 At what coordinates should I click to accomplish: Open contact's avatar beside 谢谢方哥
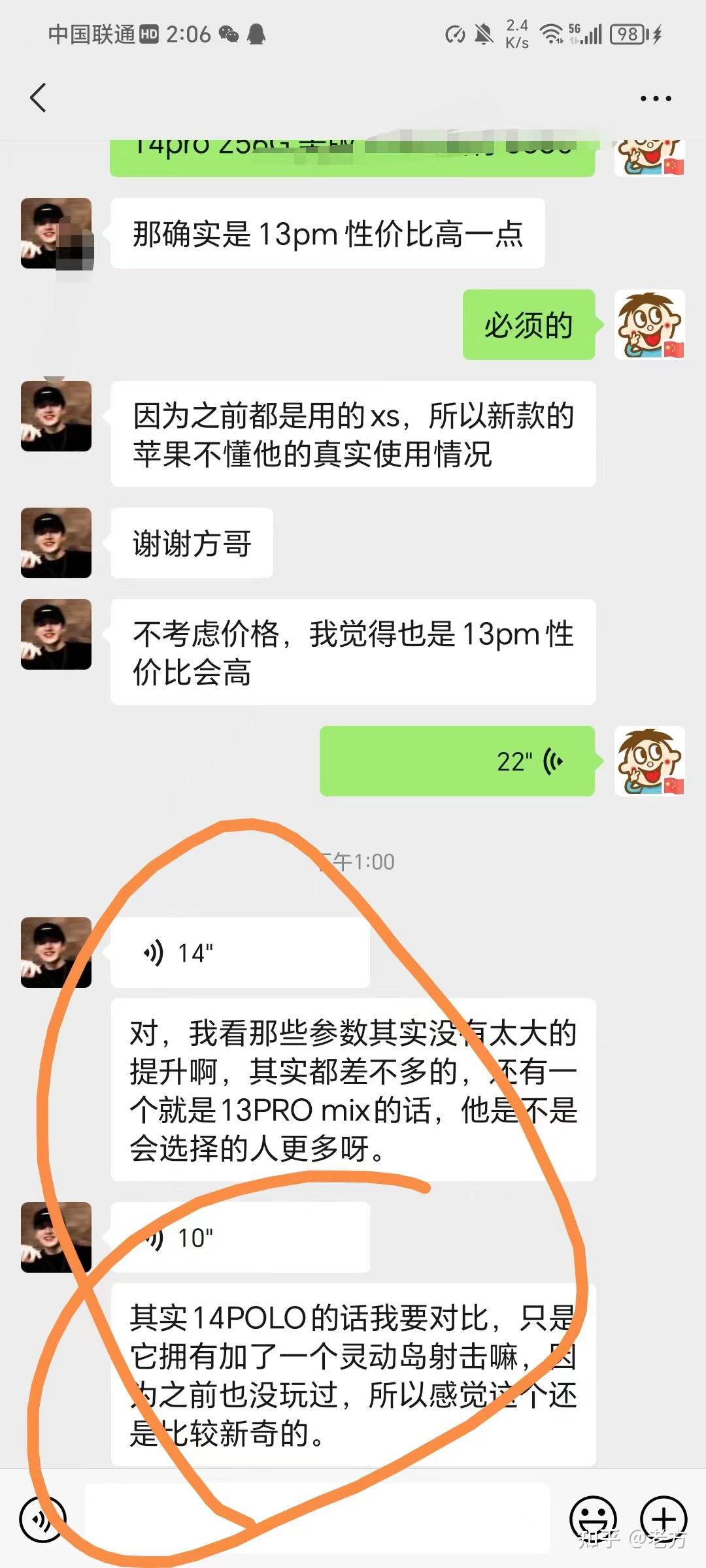click(56, 543)
